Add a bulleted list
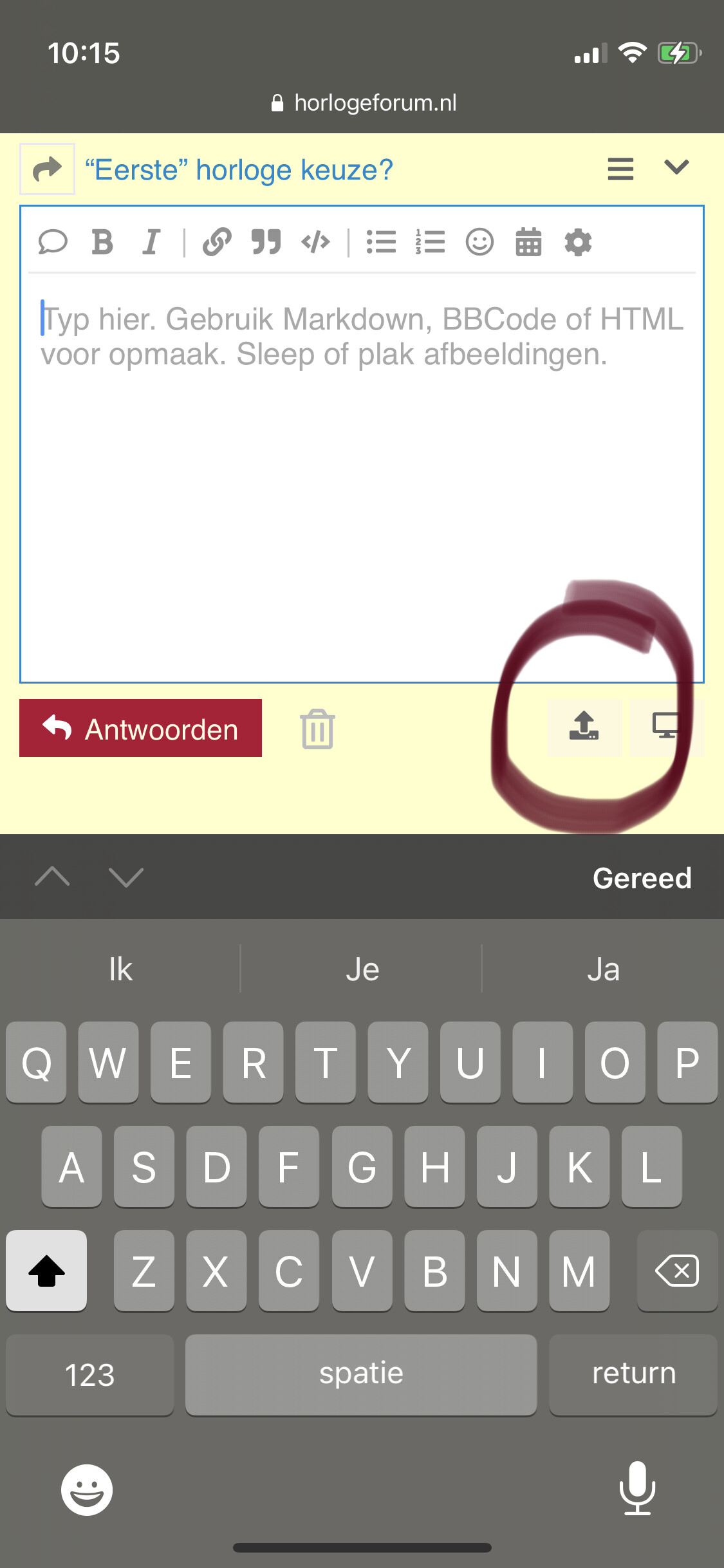This screenshot has width=724, height=1568. click(x=381, y=242)
